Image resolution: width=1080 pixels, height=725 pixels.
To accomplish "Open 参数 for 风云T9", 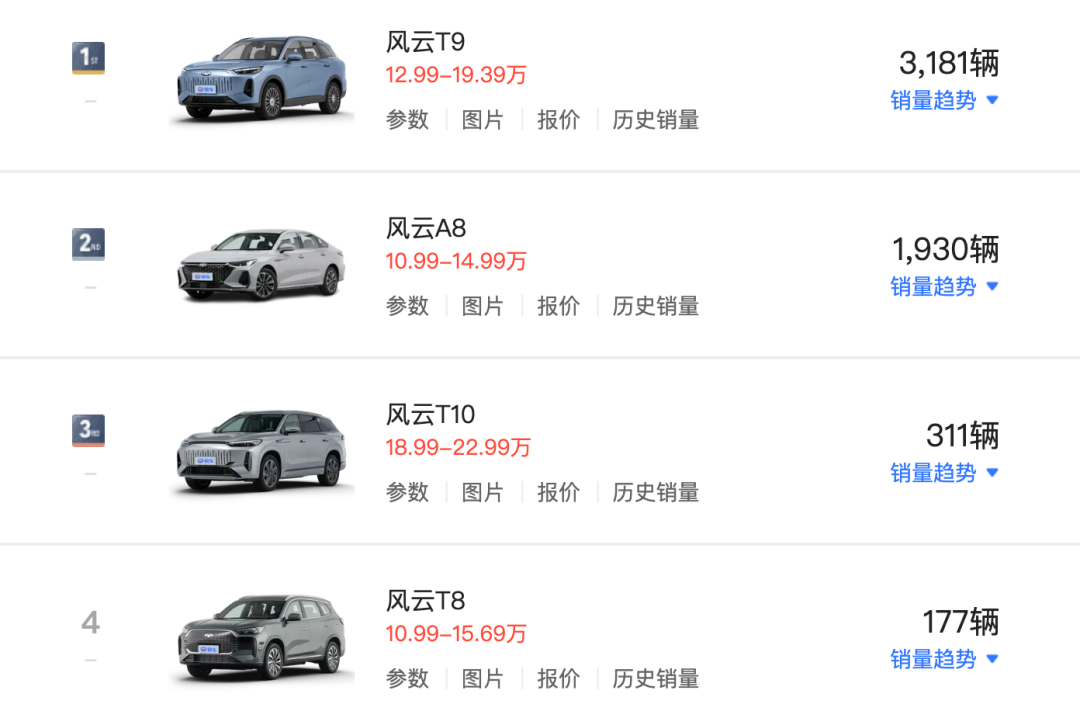I will [407, 120].
